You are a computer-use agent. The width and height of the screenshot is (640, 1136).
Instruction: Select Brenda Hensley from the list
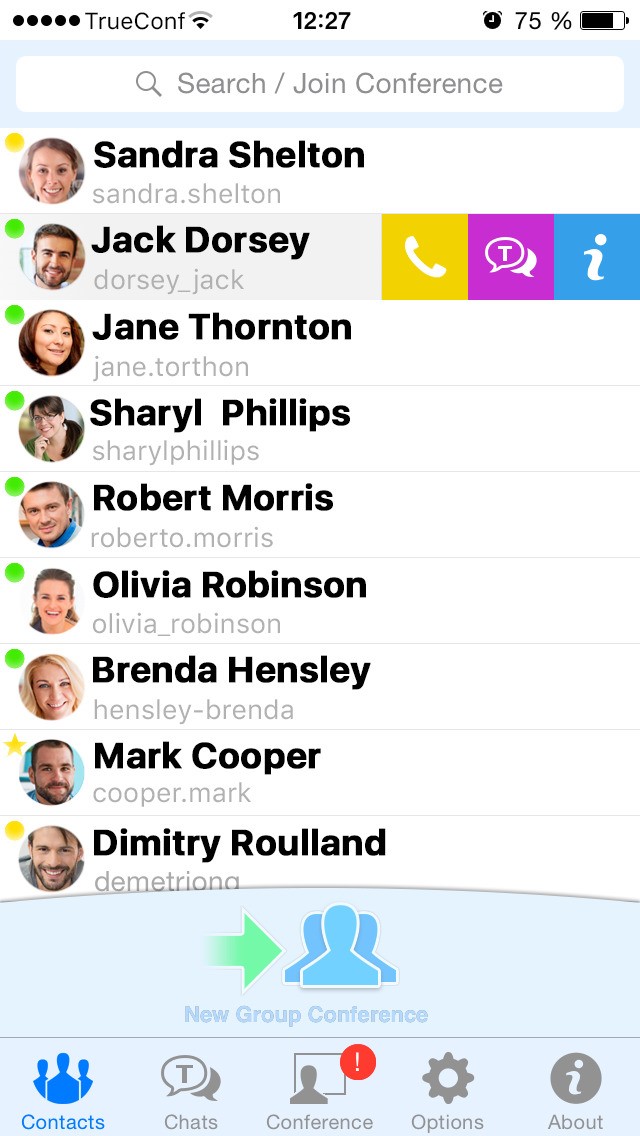(320, 687)
